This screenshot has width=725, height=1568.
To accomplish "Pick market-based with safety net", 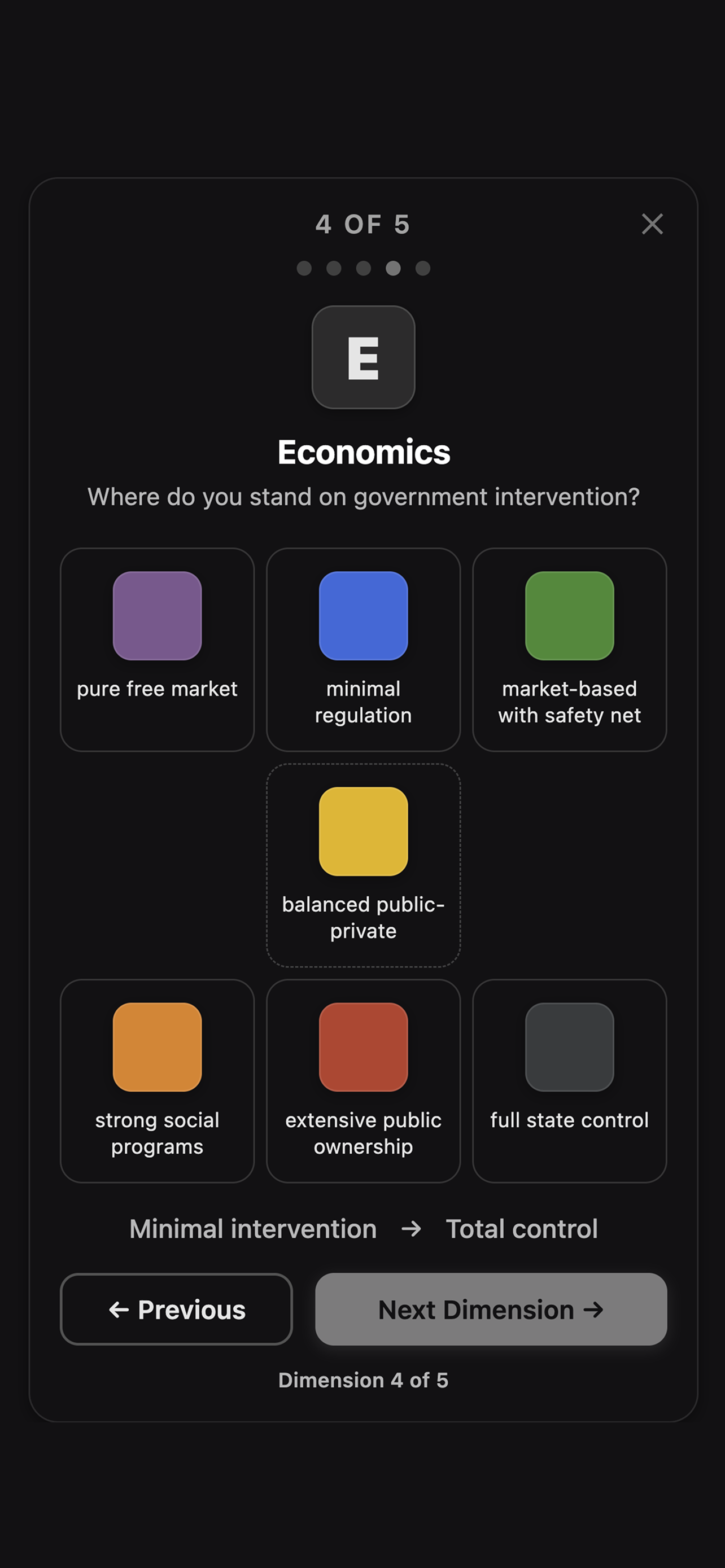I will (x=569, y=649).
